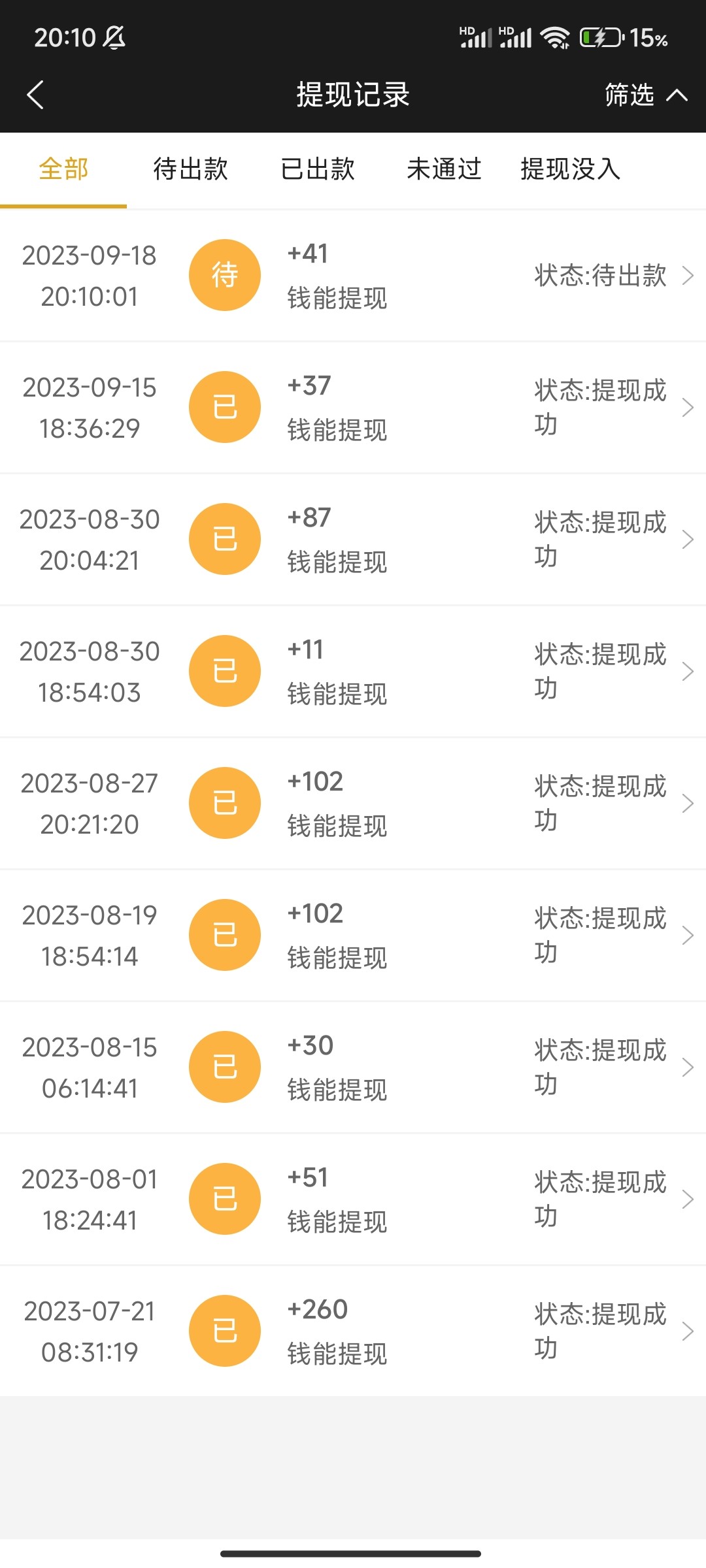Open the 2023-09-15 +37 withdrawal record
The height and width of the screenshot is (1568, 706).
[x=353, y=408]
